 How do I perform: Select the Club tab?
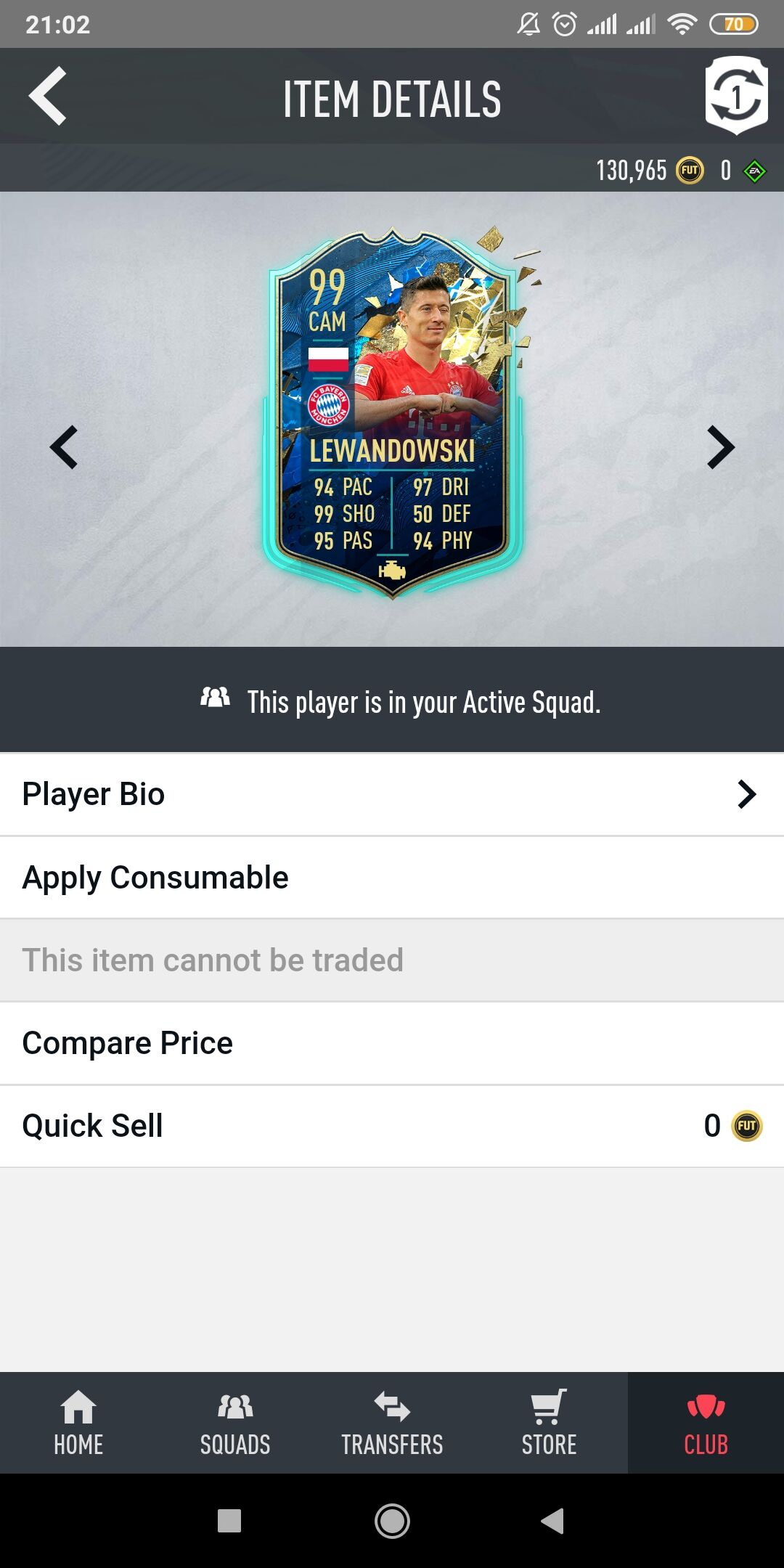[x=706, y=1423]
